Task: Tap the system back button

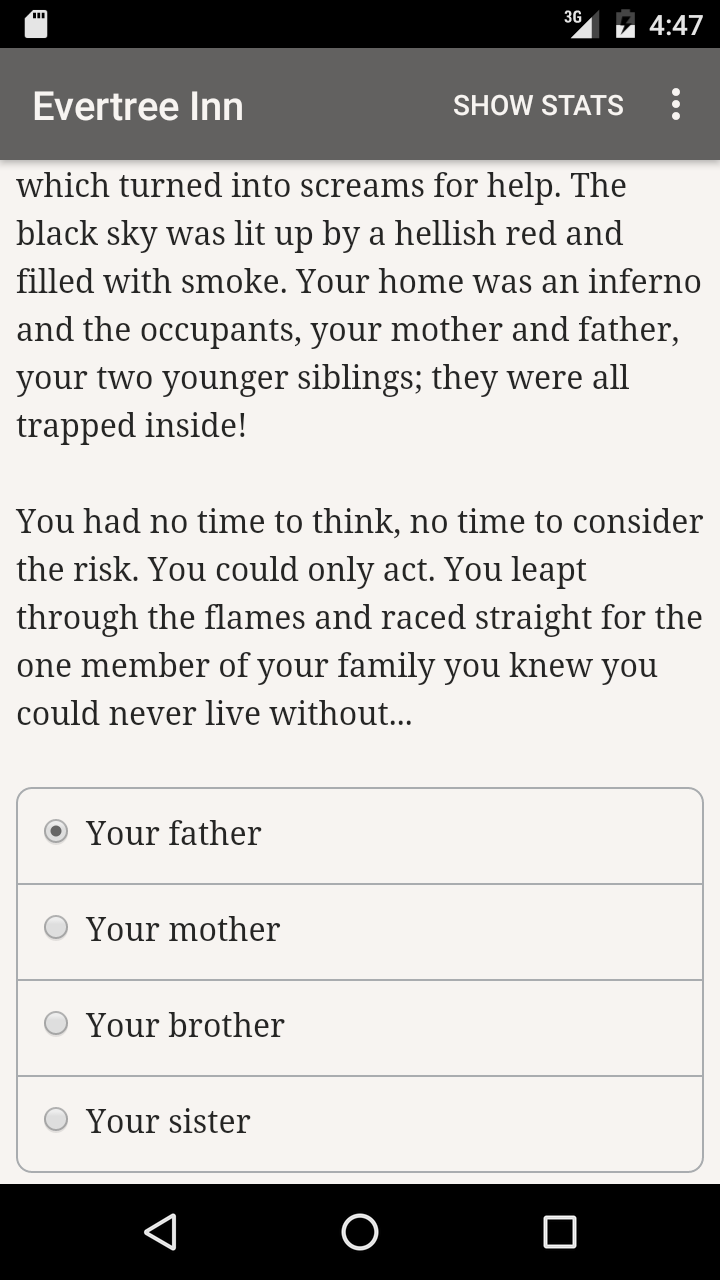Action: [x=160, y=1232]
